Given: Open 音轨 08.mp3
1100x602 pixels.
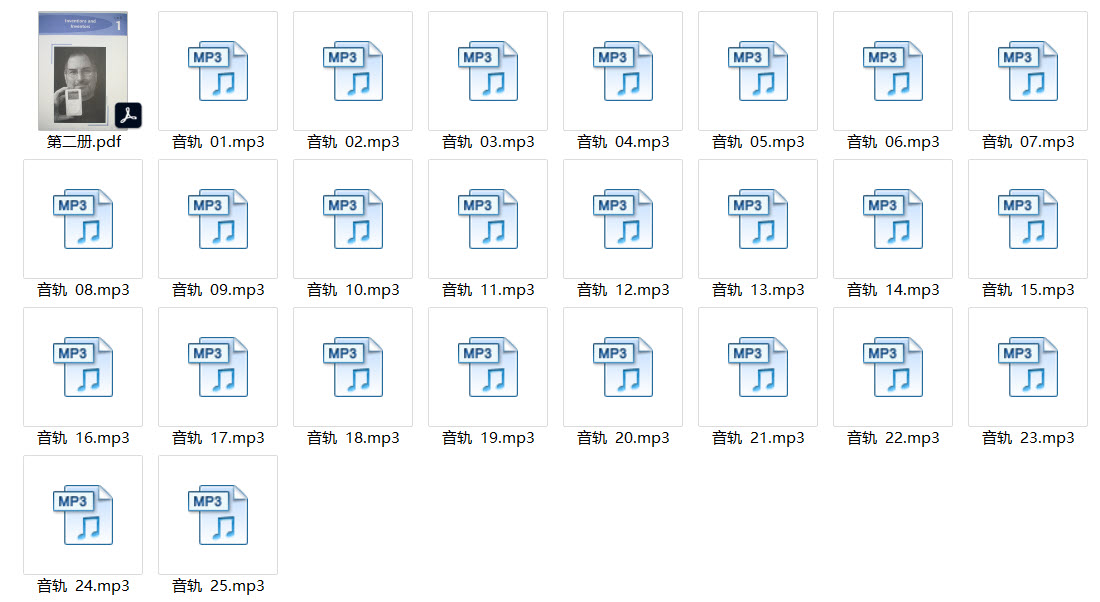Looking at the screenshot, I should tap(83, 220).
